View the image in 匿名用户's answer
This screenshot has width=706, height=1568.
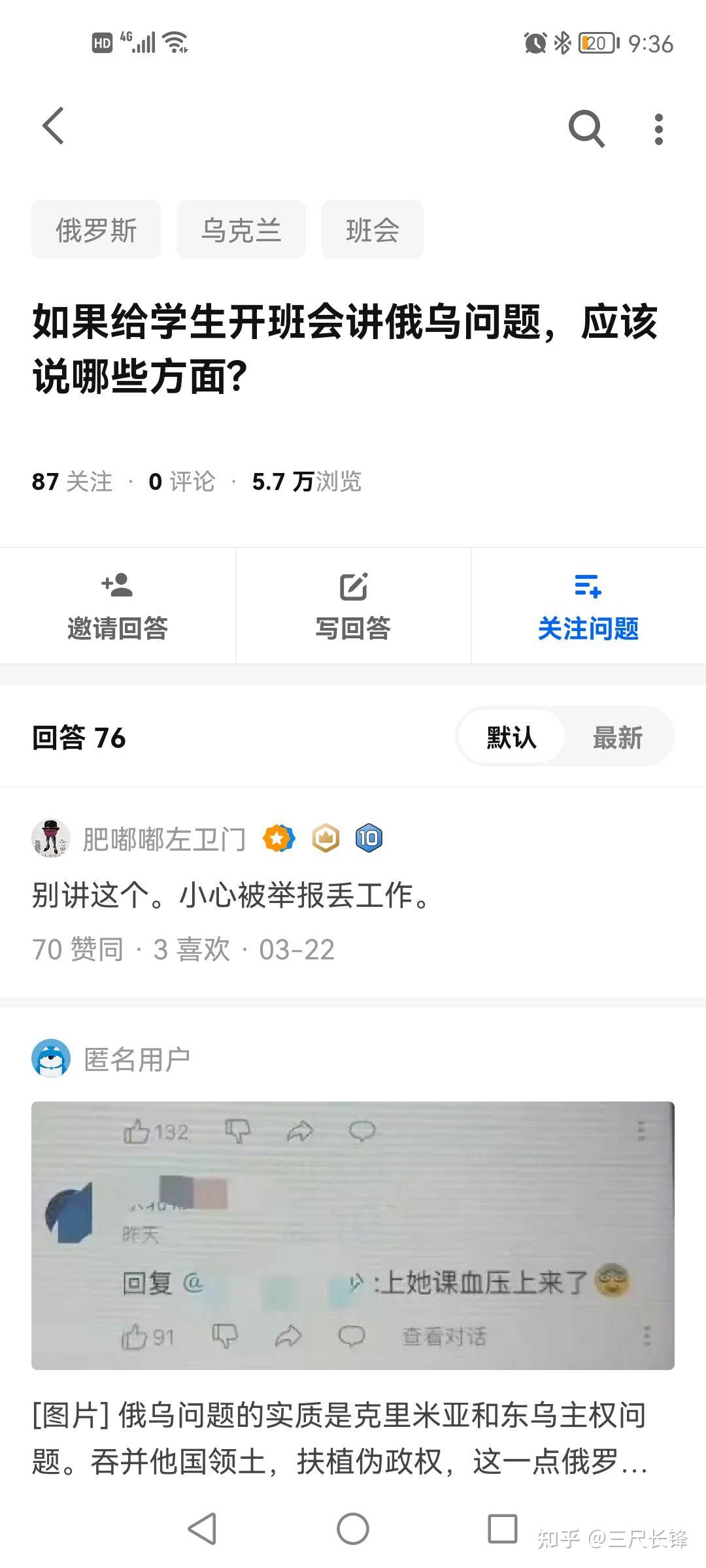click(353, 1235)
